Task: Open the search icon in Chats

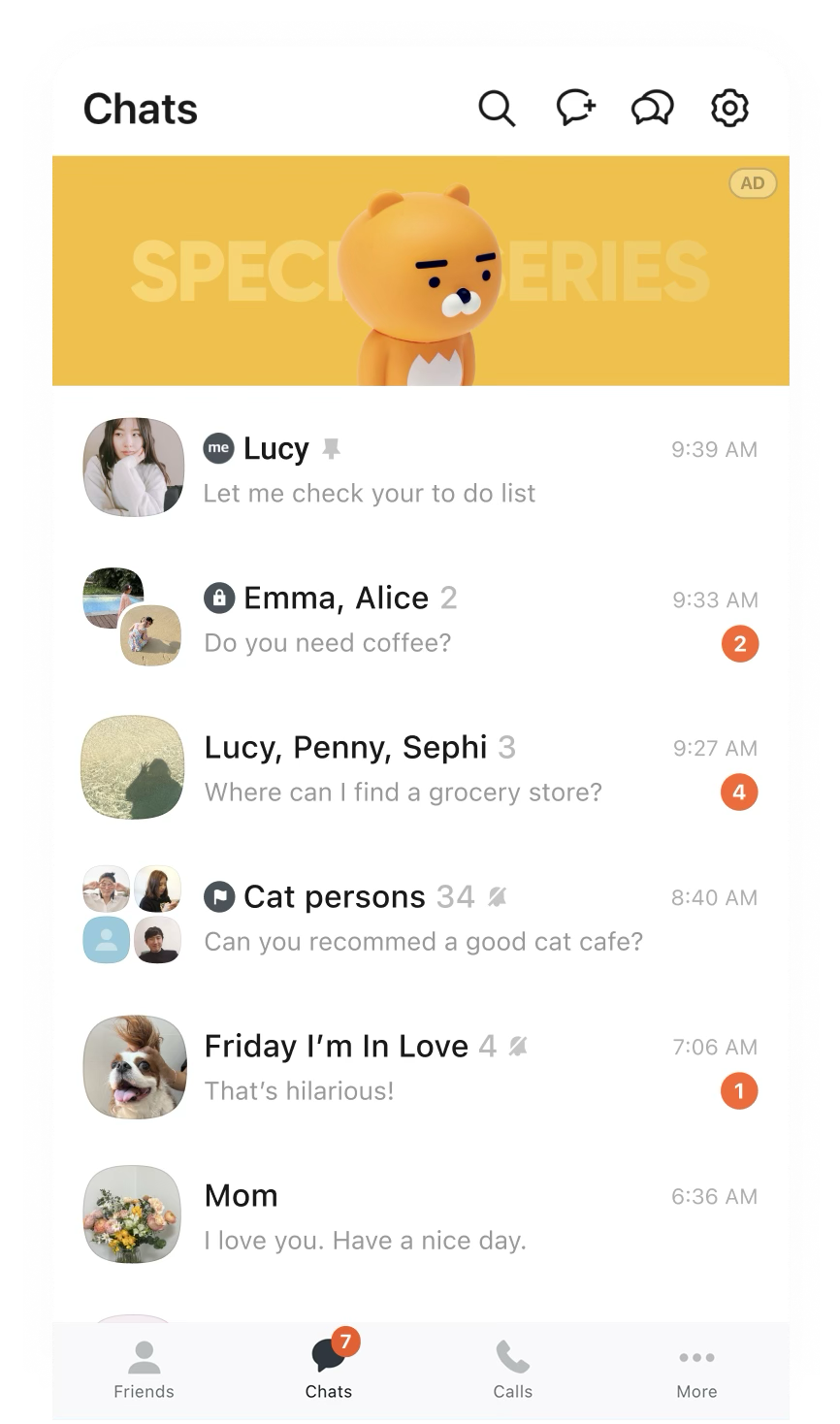Action: pyautogui.click(x=497, y=108)
